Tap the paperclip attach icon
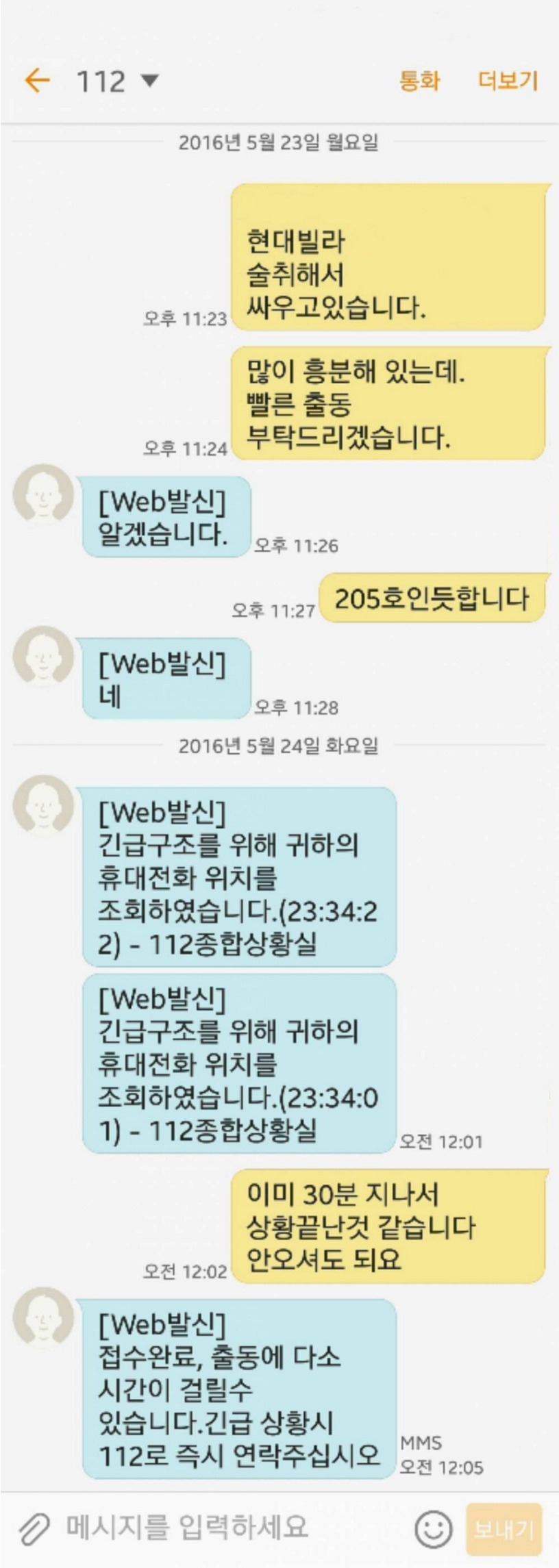The image size is (559, 1568). 34,1529
